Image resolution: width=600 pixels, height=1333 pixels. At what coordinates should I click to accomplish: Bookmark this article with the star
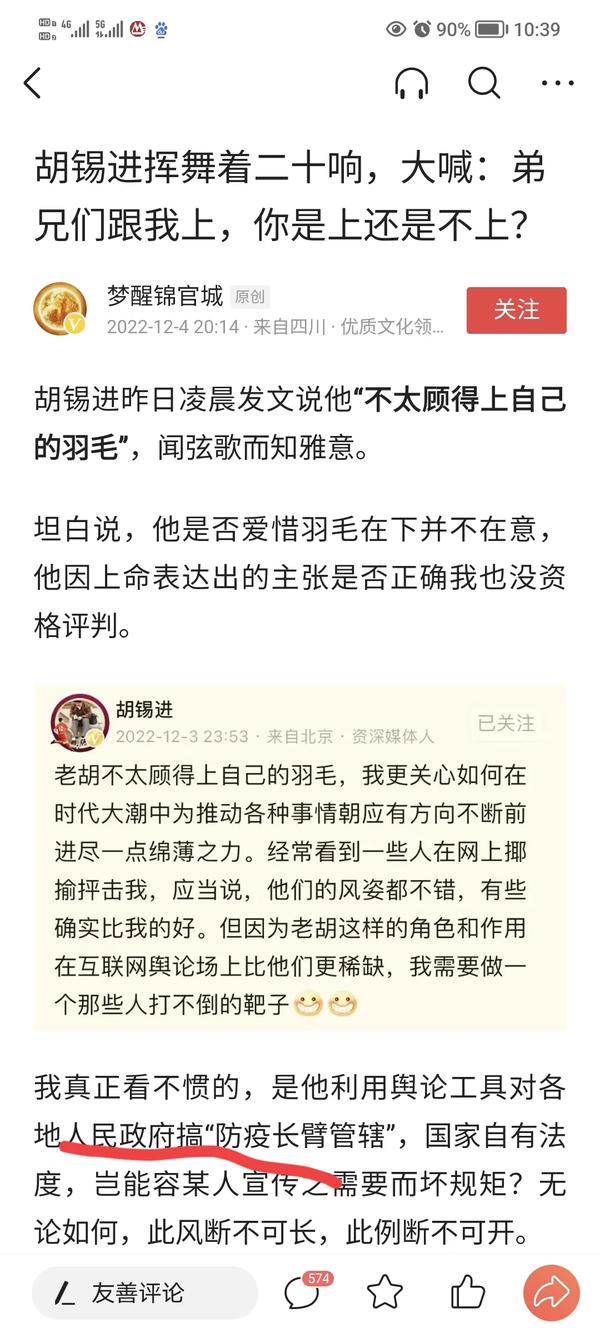(385, 1292)
